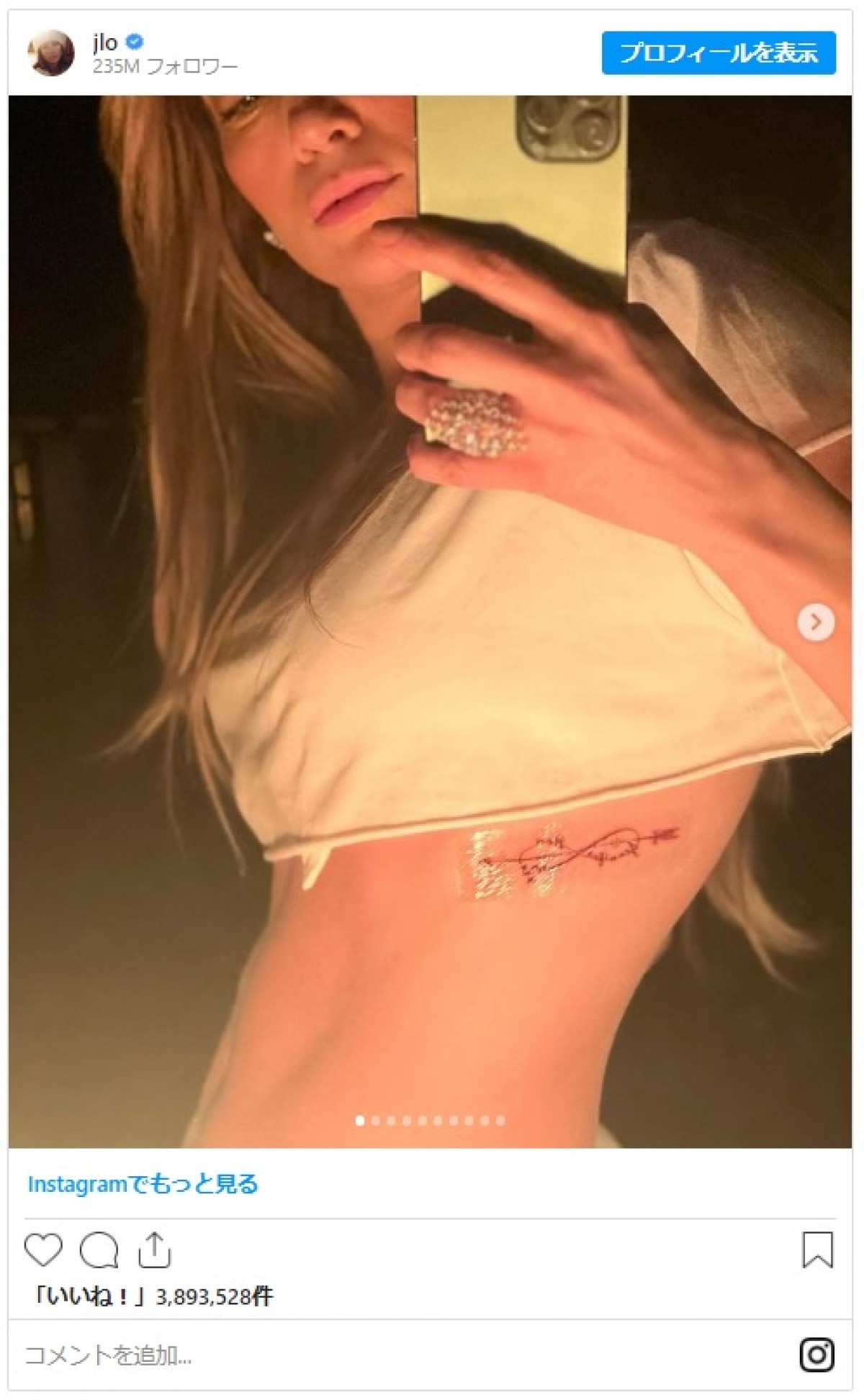Open the jlo profile avatar
The image size is (864, 1400).
tap(50, 53)
